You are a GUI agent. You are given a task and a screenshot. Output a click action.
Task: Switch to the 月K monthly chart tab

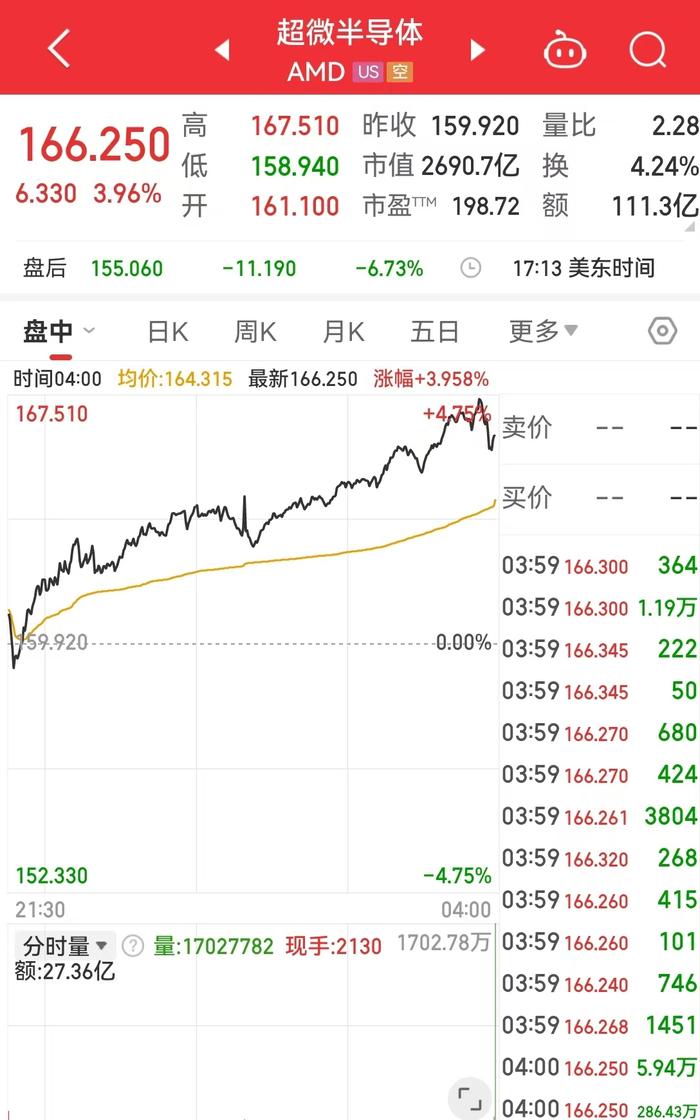[344, 332]
